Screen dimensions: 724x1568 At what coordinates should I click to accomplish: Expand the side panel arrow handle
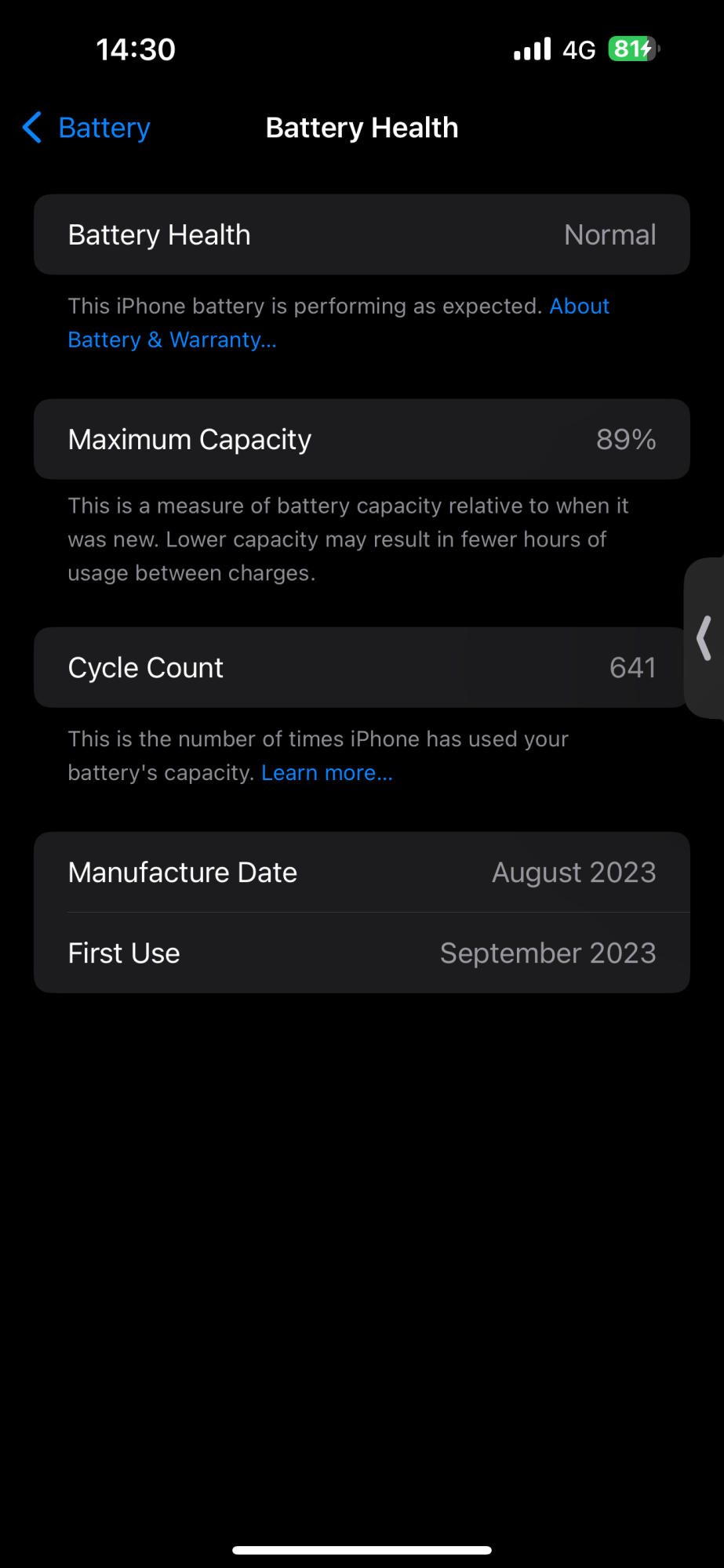tap(704, 638)
